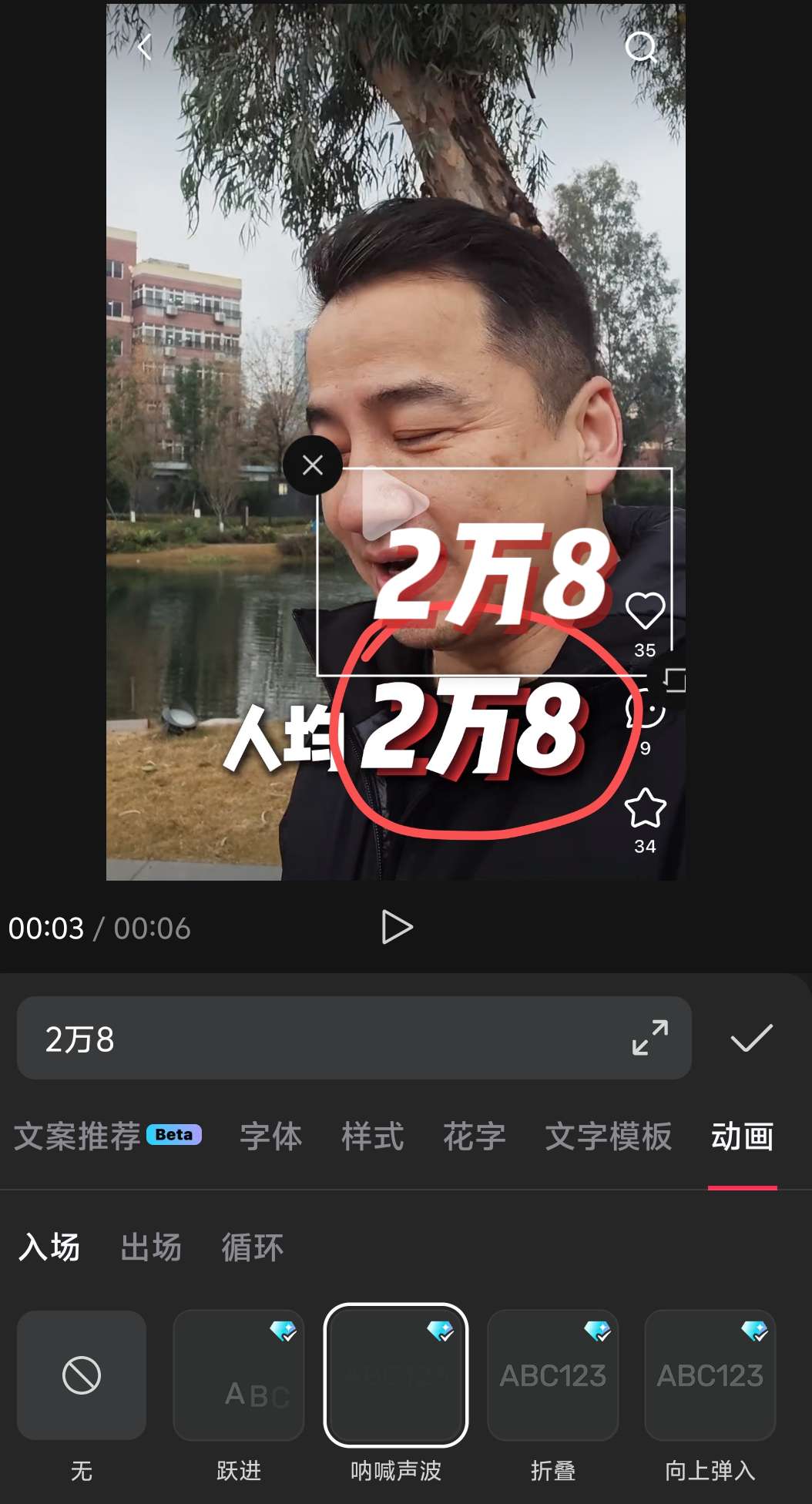Screen dimensions: 812x1504
Task: Show 循环 loop animations
Action: coord(253,1247)
